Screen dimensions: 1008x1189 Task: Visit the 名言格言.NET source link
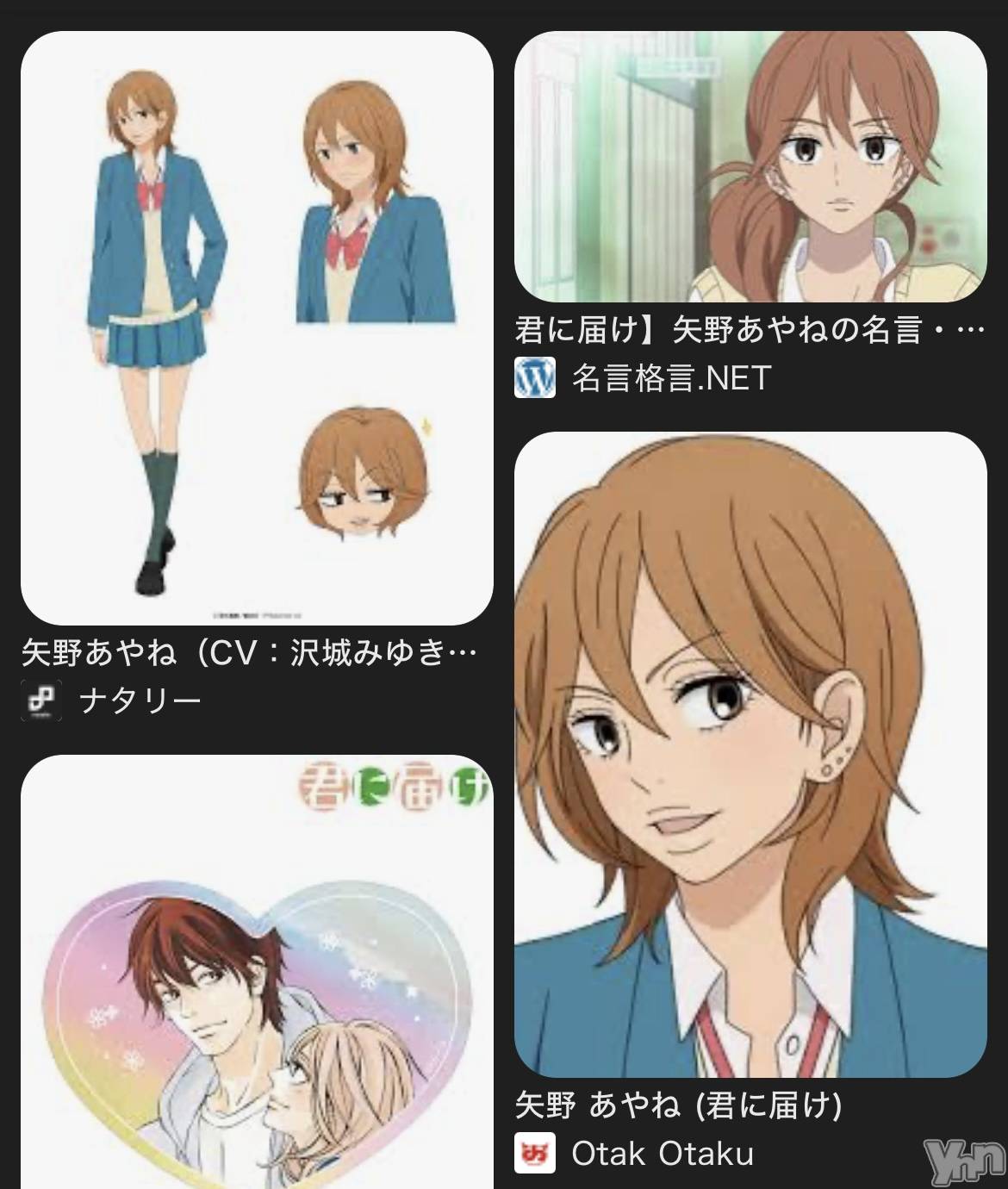670,377
